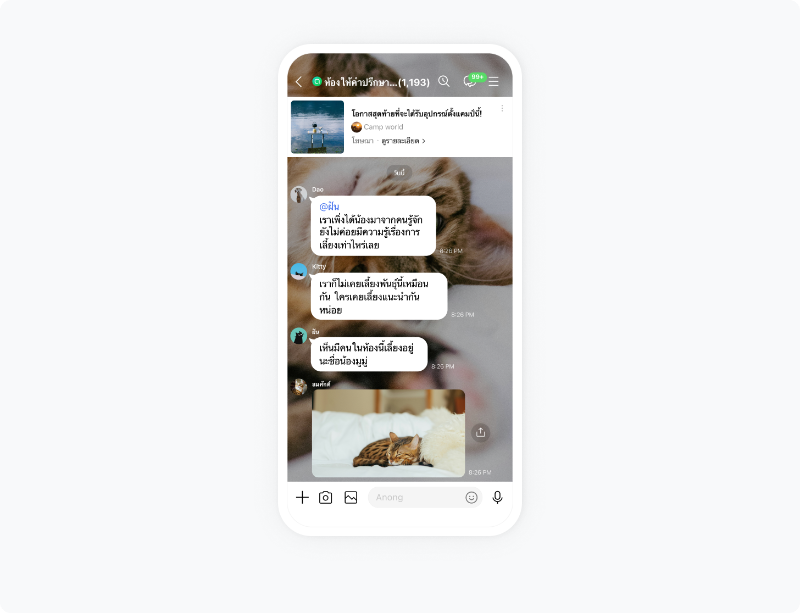The height and width of the screenshot is (613, 800).
Task: Search messages in this chat
Action: pos(444,81)
